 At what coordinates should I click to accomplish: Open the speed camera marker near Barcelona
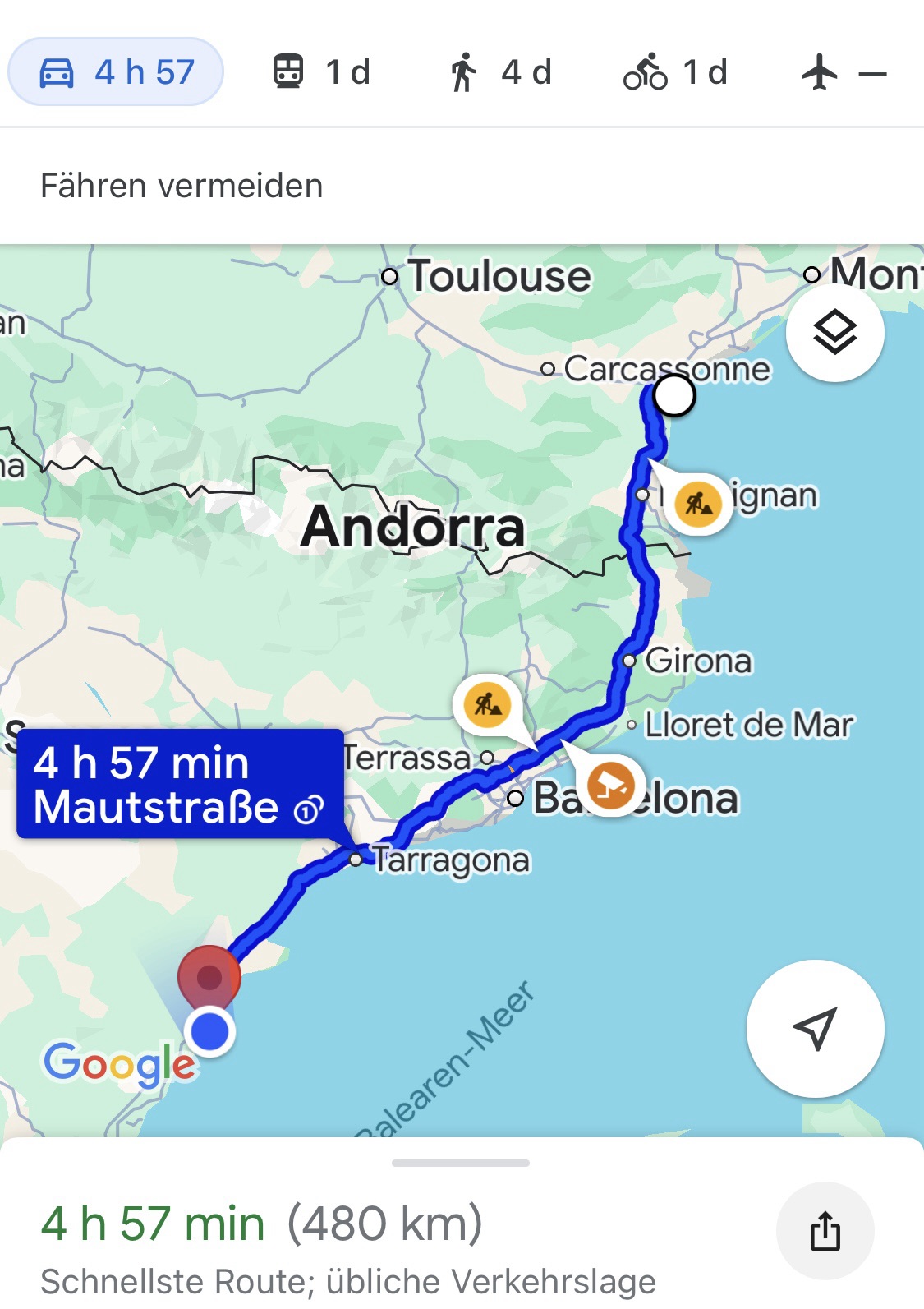610,785
